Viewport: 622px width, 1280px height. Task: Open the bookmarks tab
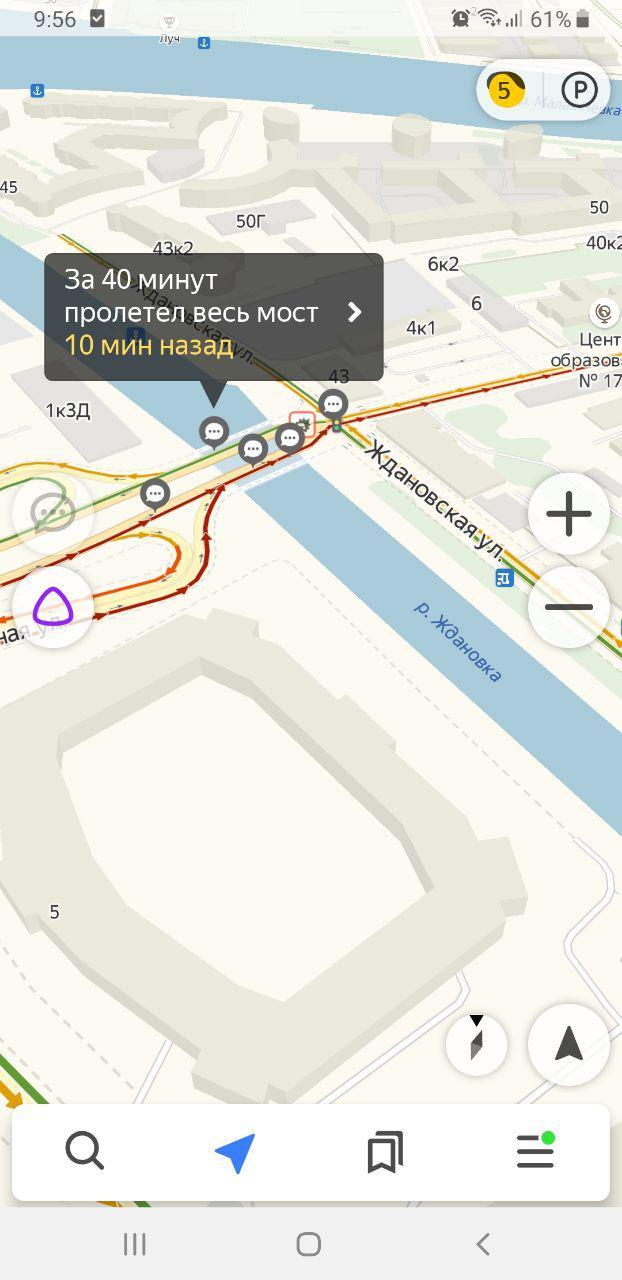(x=385, y=1153)
